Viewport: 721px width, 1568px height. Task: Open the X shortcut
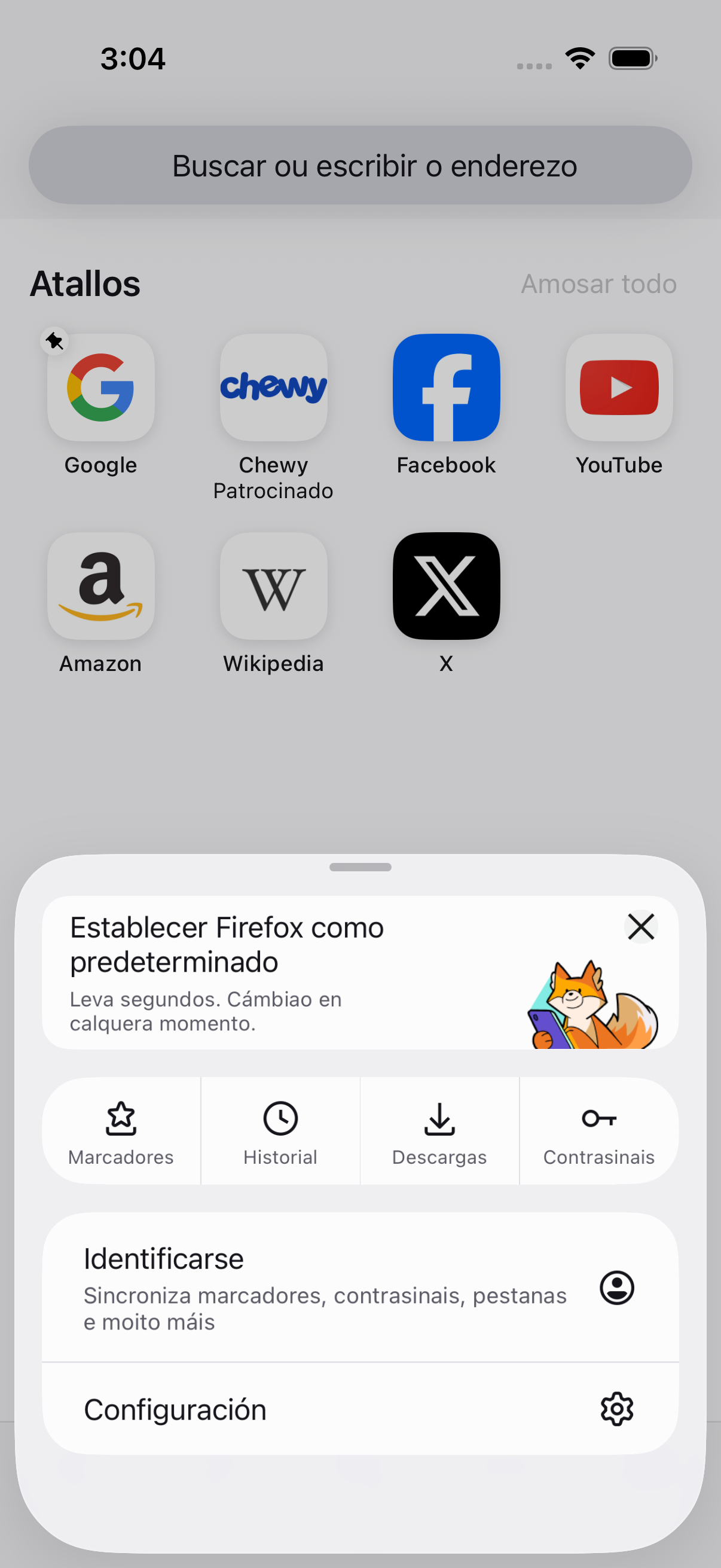click(446, 586)
